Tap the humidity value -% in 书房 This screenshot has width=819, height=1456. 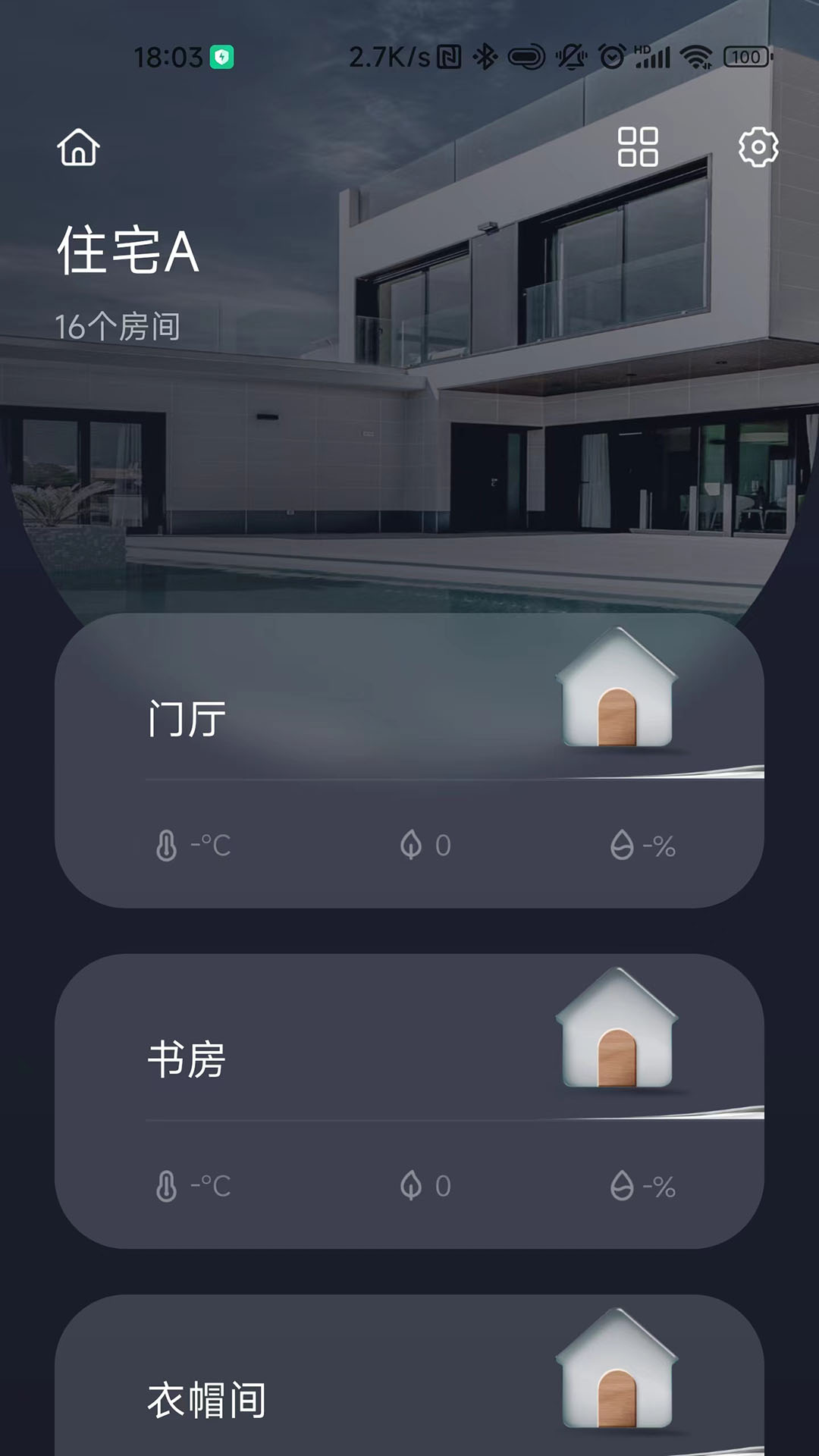[657, 1187]
